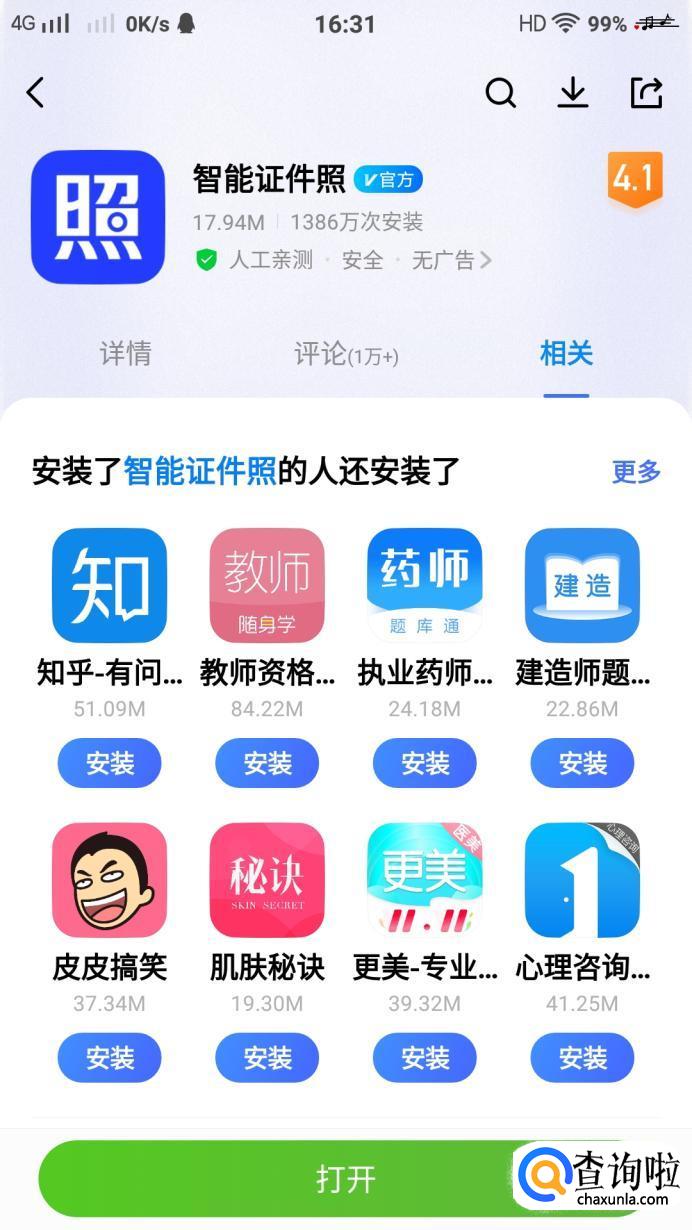Screen dimensions: 692x1230
Task: Install 肌肤秘诀 app
Action: [x=267, y=1058]
